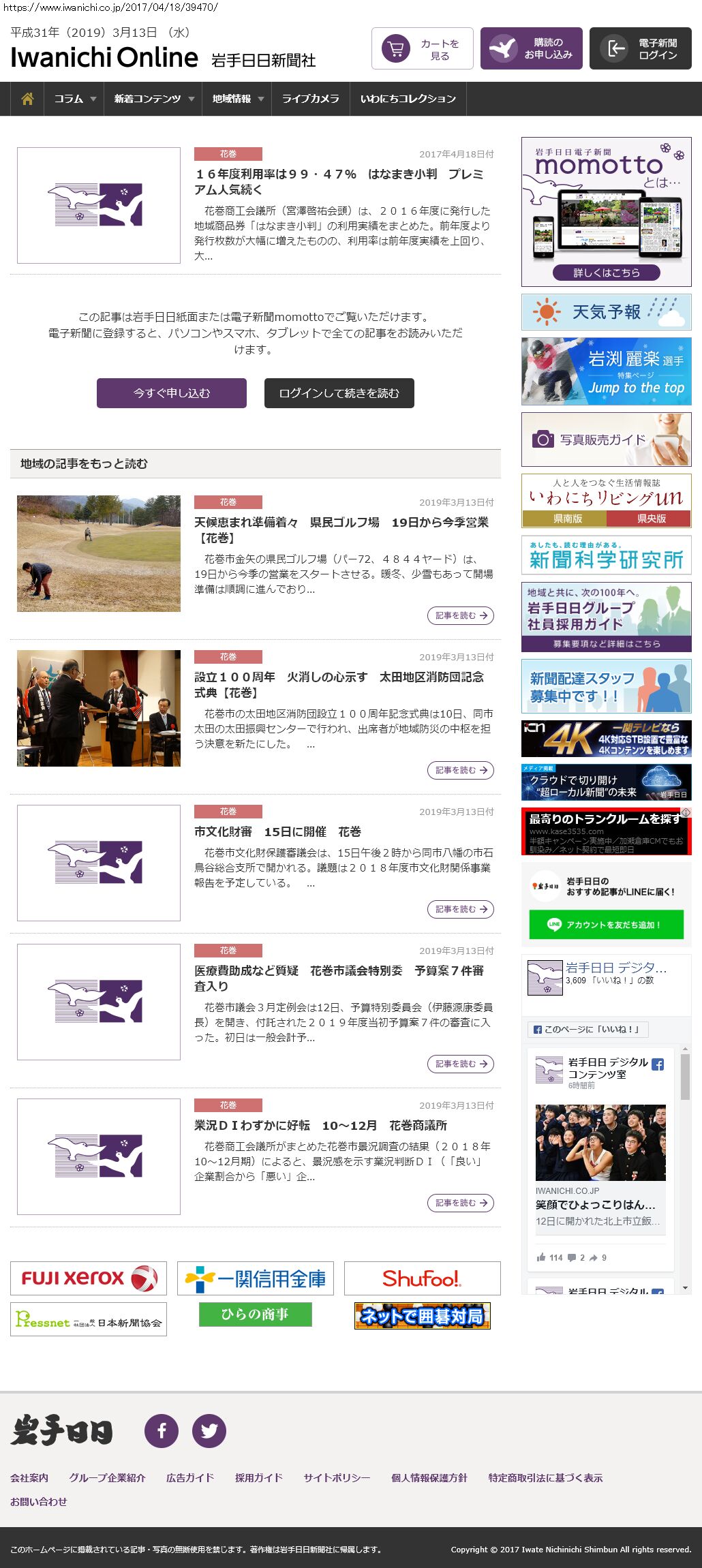Visit the Facebook page from the footer

click(x=162, y=1430)
